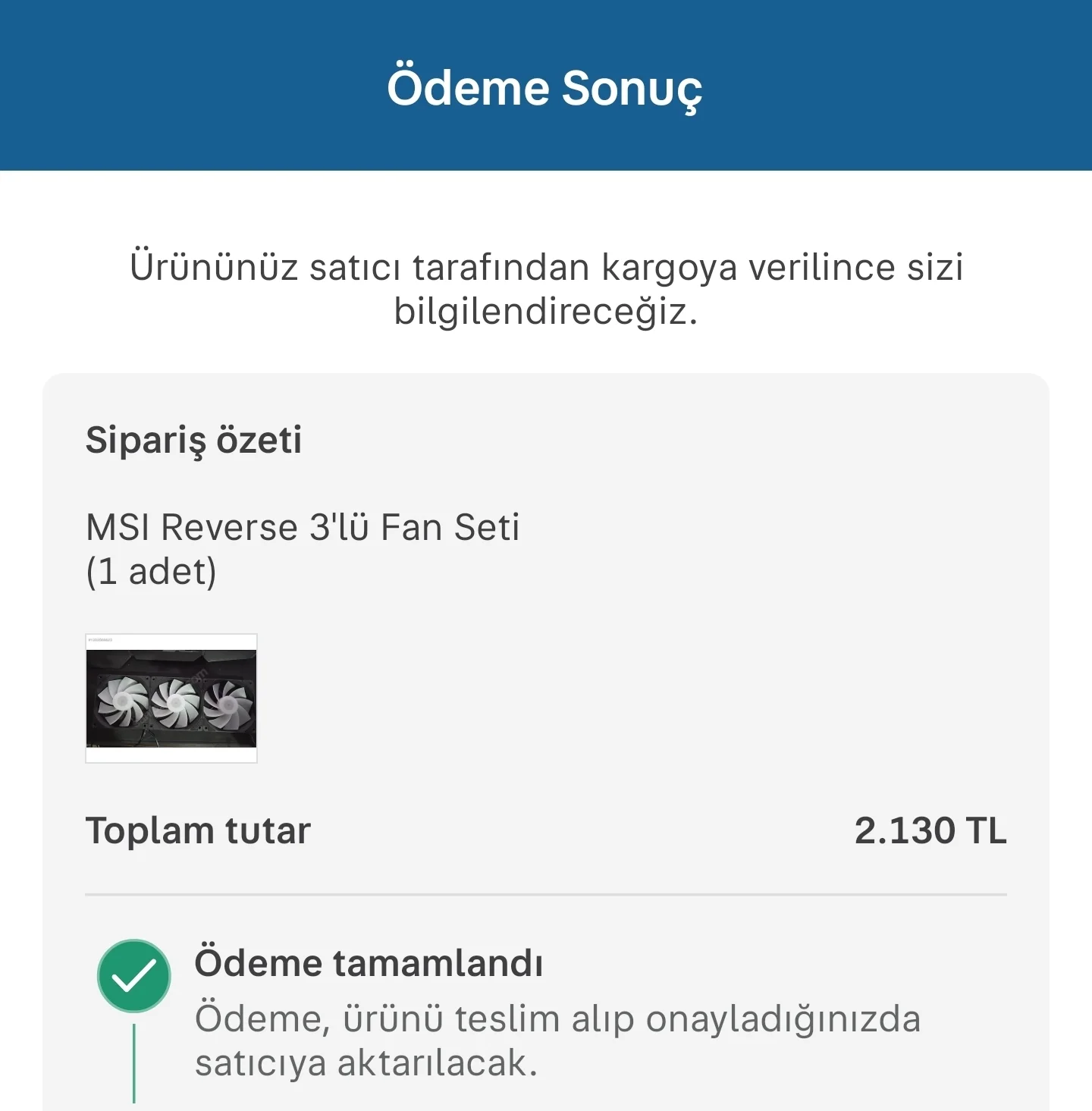Click the MSI fan set product thumbnail

pos(171,696)
